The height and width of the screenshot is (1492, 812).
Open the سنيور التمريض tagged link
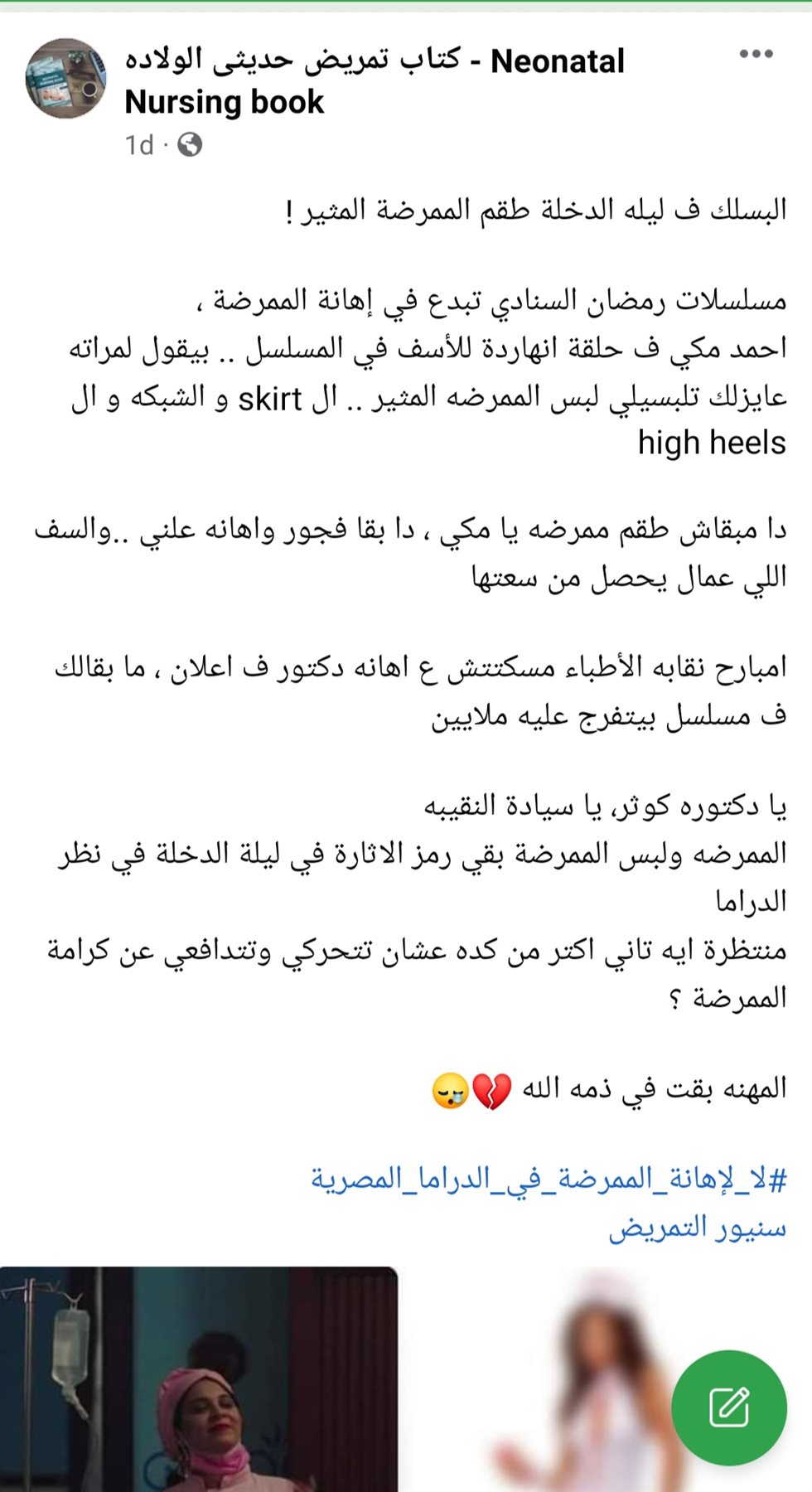coord(698,1228)
